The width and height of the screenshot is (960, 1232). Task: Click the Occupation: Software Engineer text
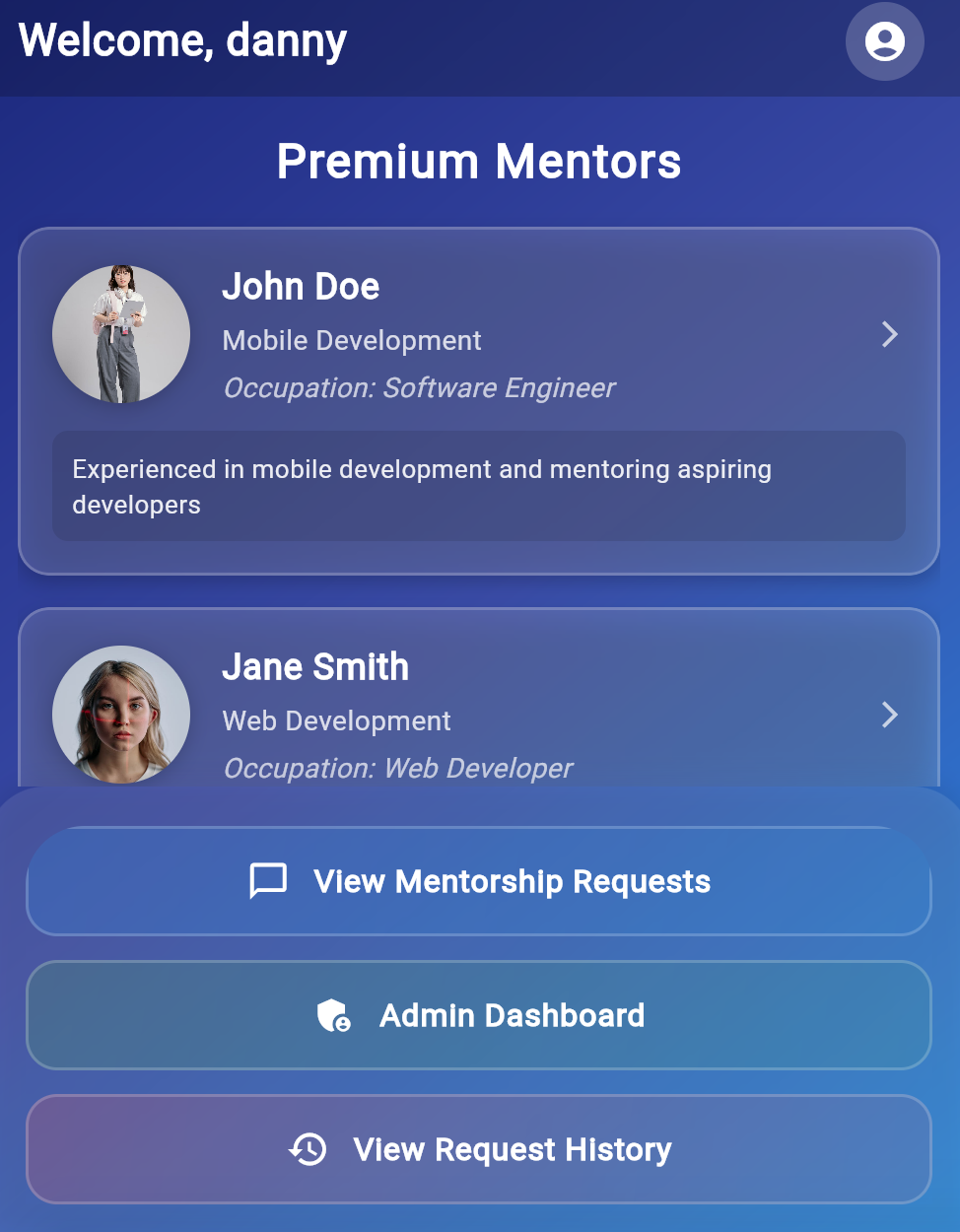click(419, 387)
